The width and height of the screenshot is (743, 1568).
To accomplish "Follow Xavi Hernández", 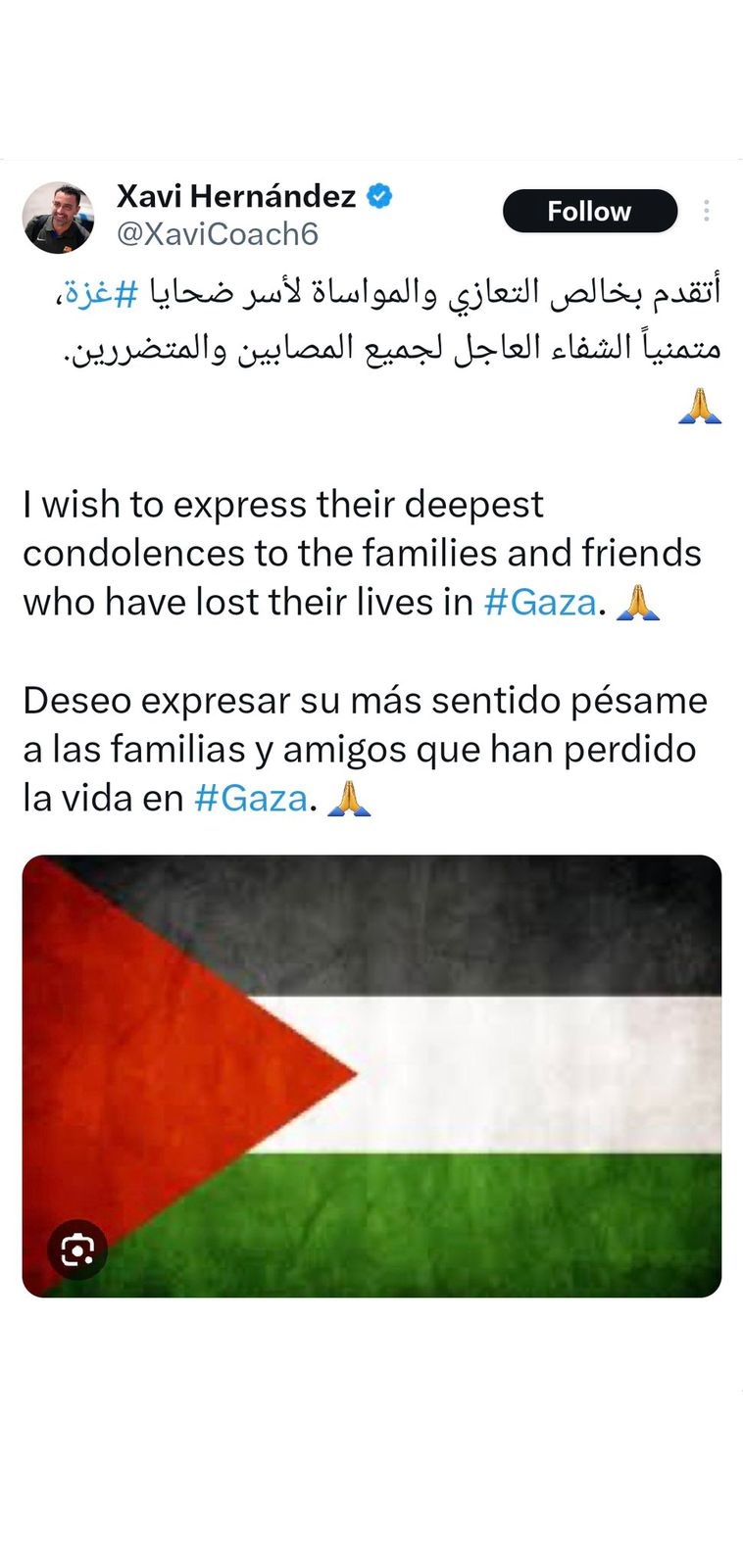I will [589, 212].
